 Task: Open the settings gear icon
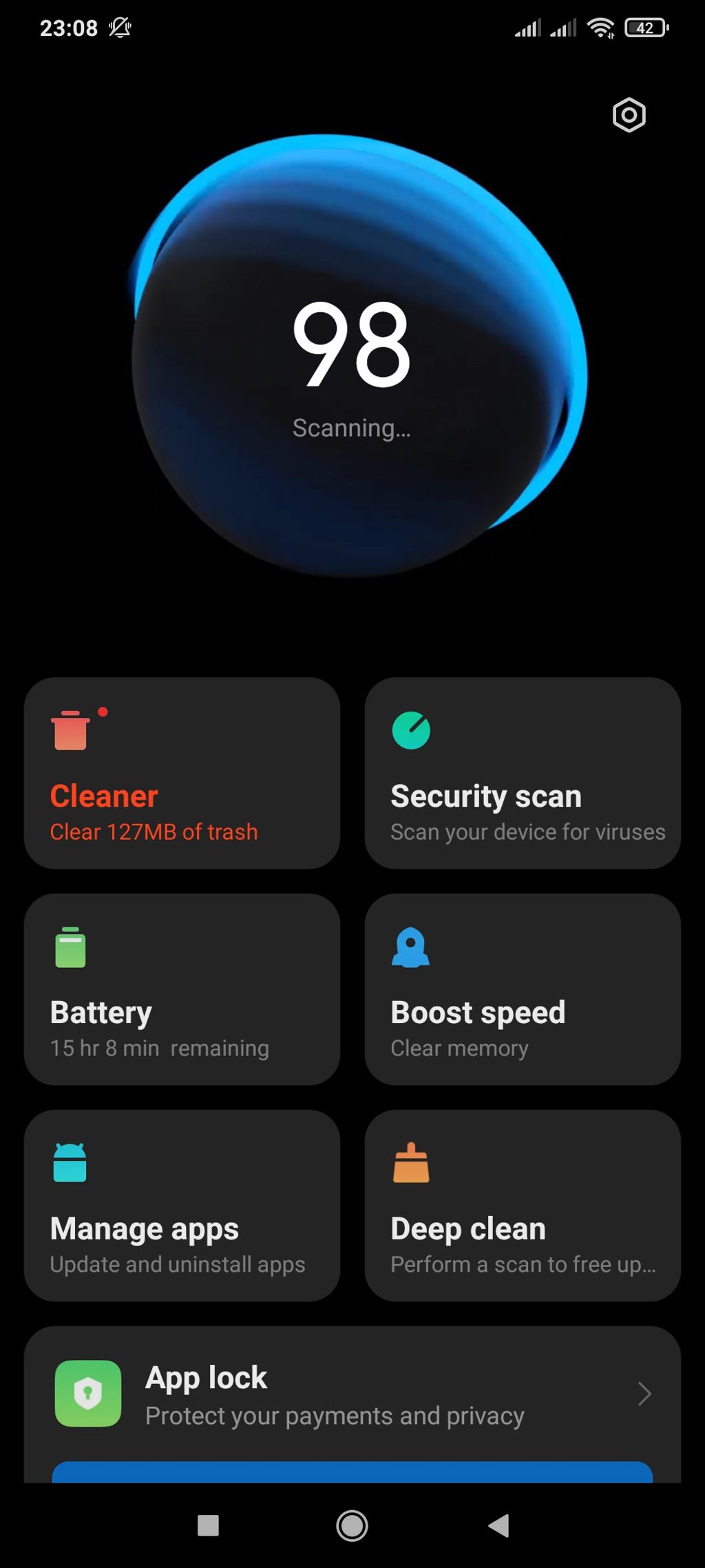629,115
